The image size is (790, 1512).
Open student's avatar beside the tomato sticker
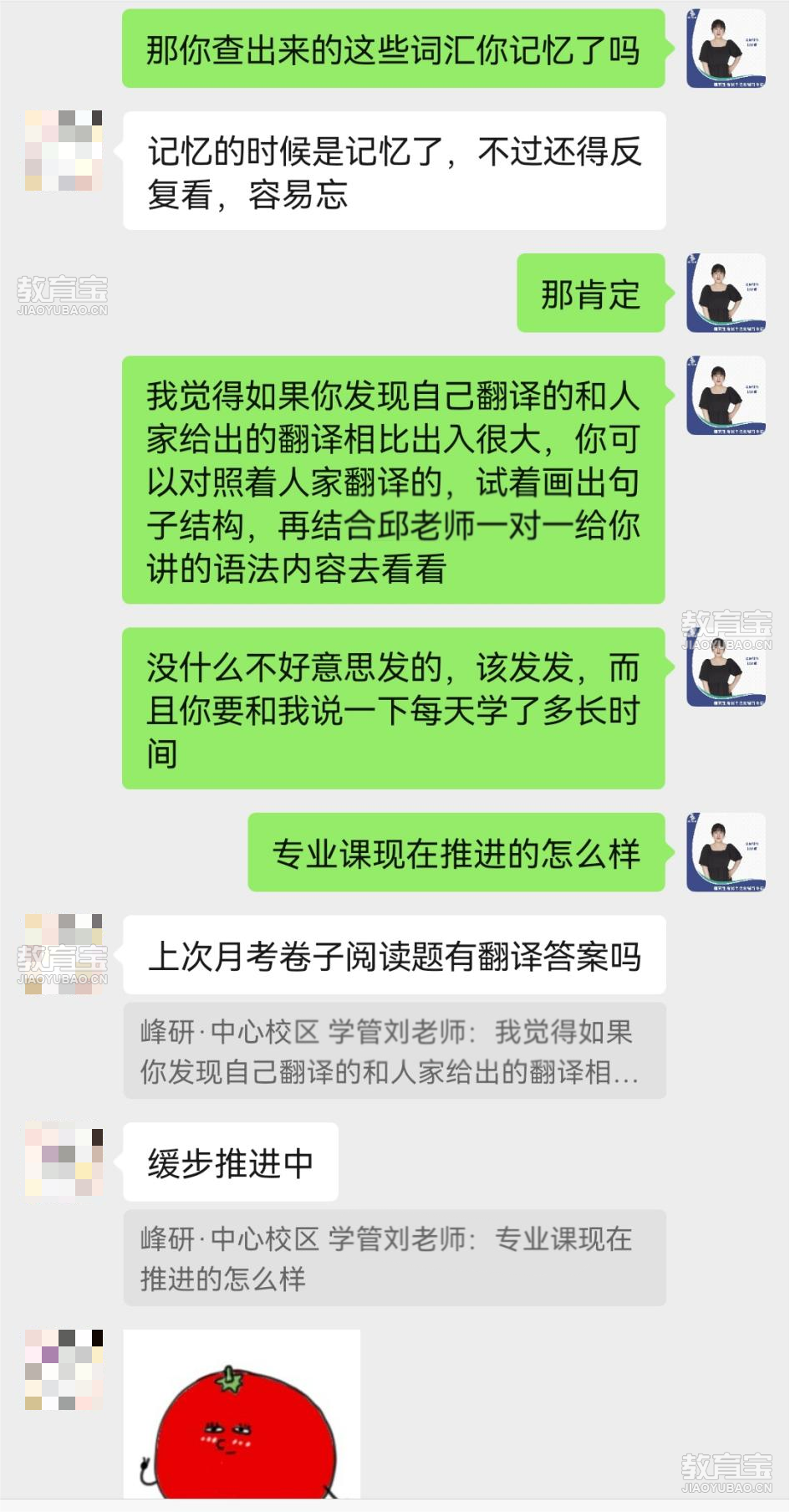(x=64, y=1370)
